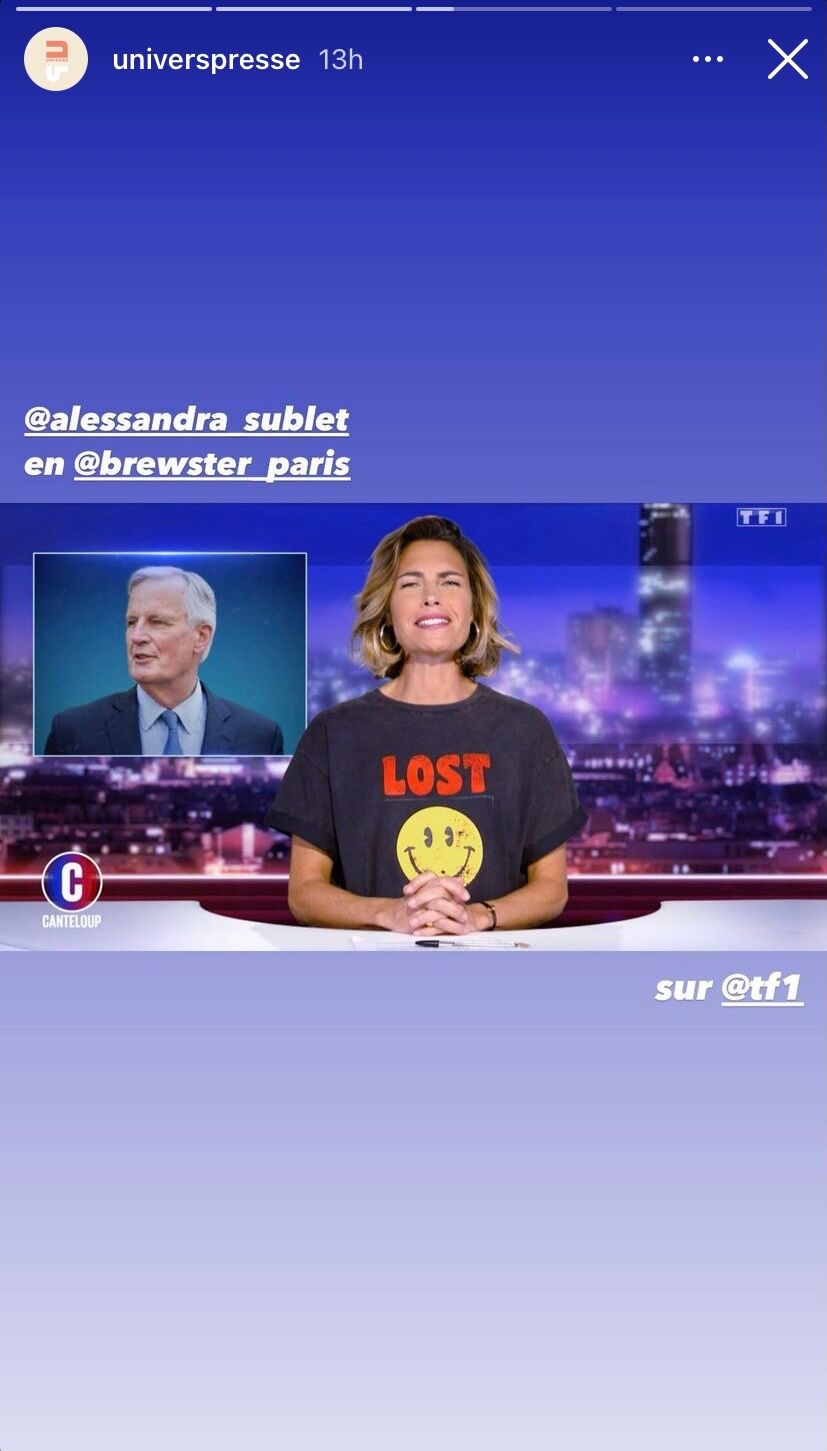The image size is (827, 1451).
Task: Open universpresse profile from the avatar
Action: tap(56, 60)
